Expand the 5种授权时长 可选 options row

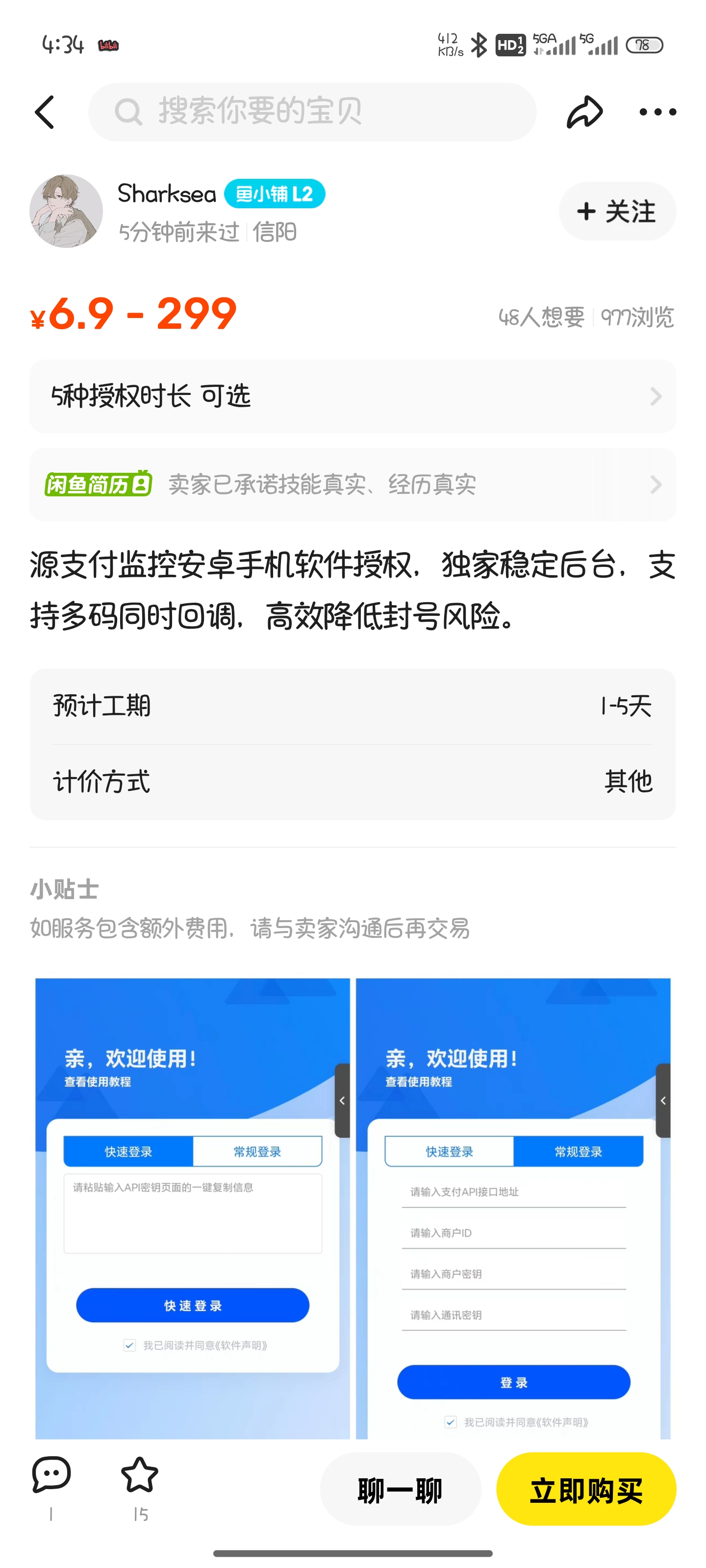pyautogui.click(x=353, y=396)
